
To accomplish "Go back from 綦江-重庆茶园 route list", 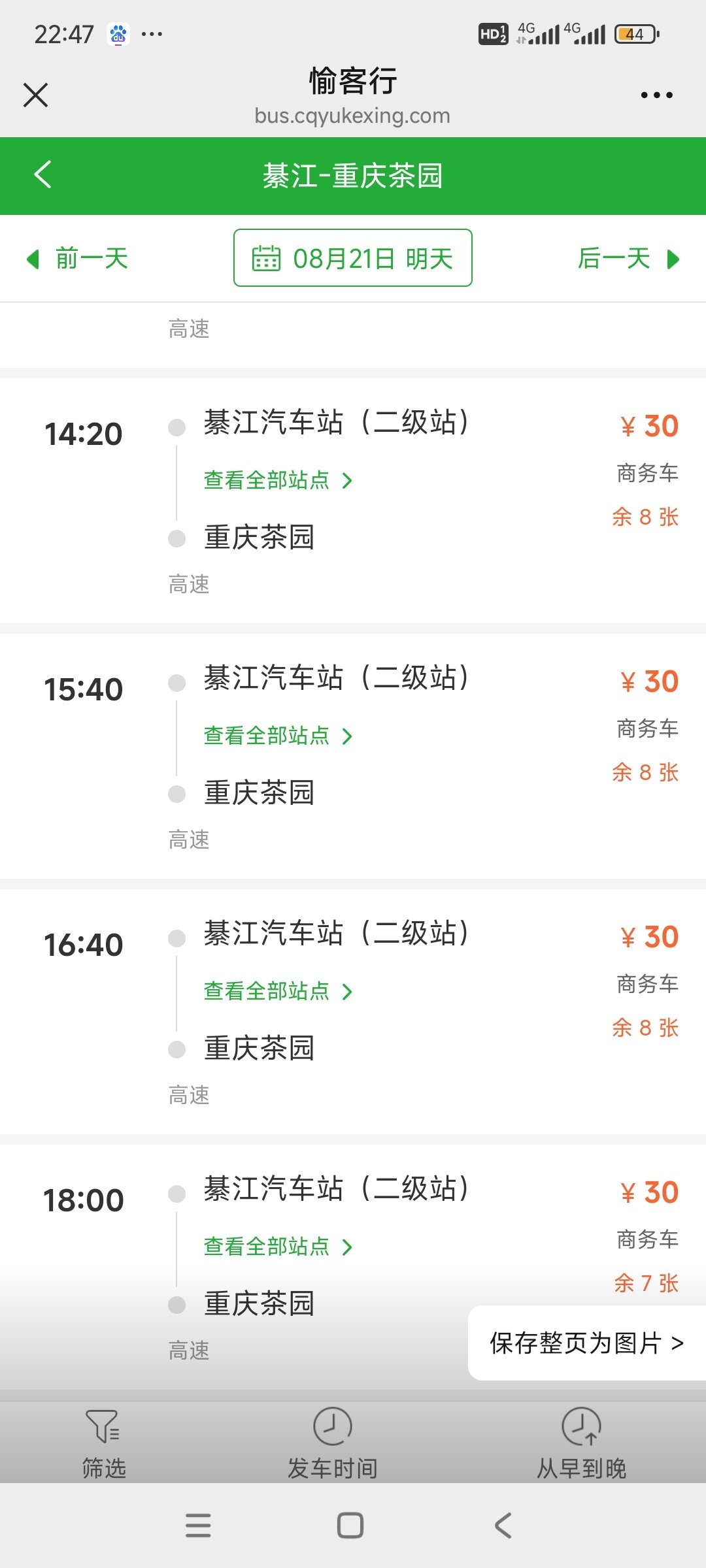I will tap(43, 175).
